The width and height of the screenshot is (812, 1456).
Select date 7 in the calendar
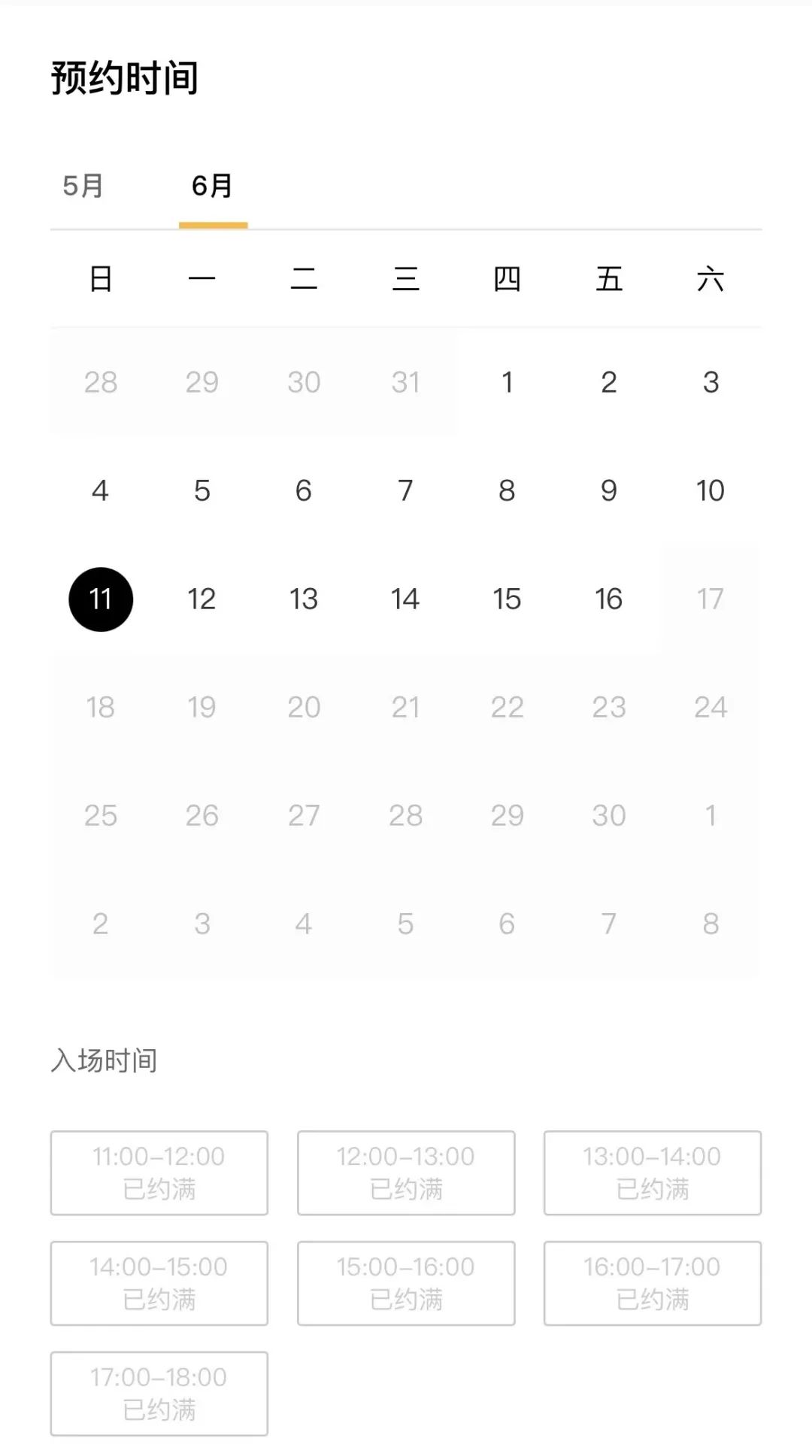[x=405, y=491]
